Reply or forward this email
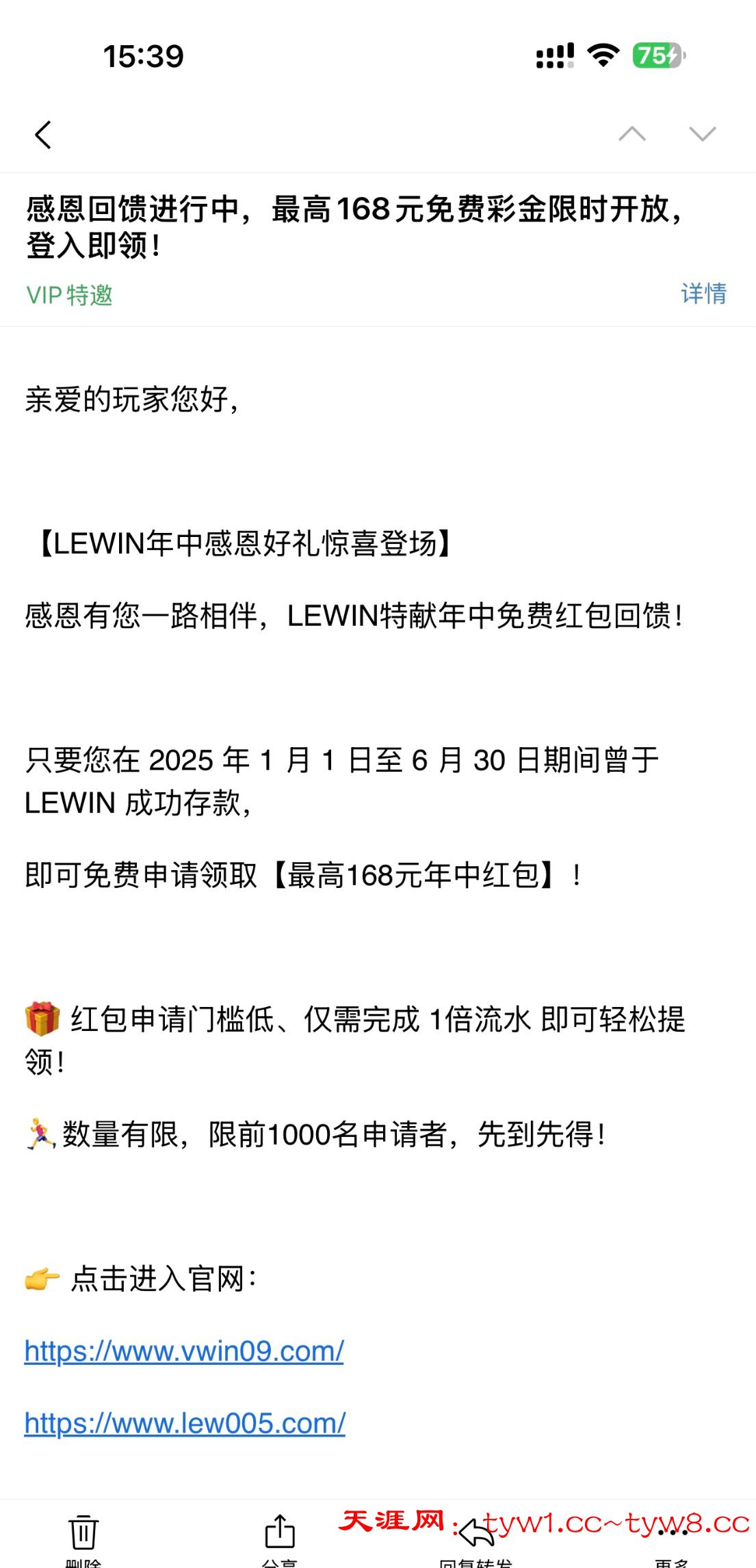This screenshot has height=1568, width=756. pyautogui.click(x=476, y=1533)
